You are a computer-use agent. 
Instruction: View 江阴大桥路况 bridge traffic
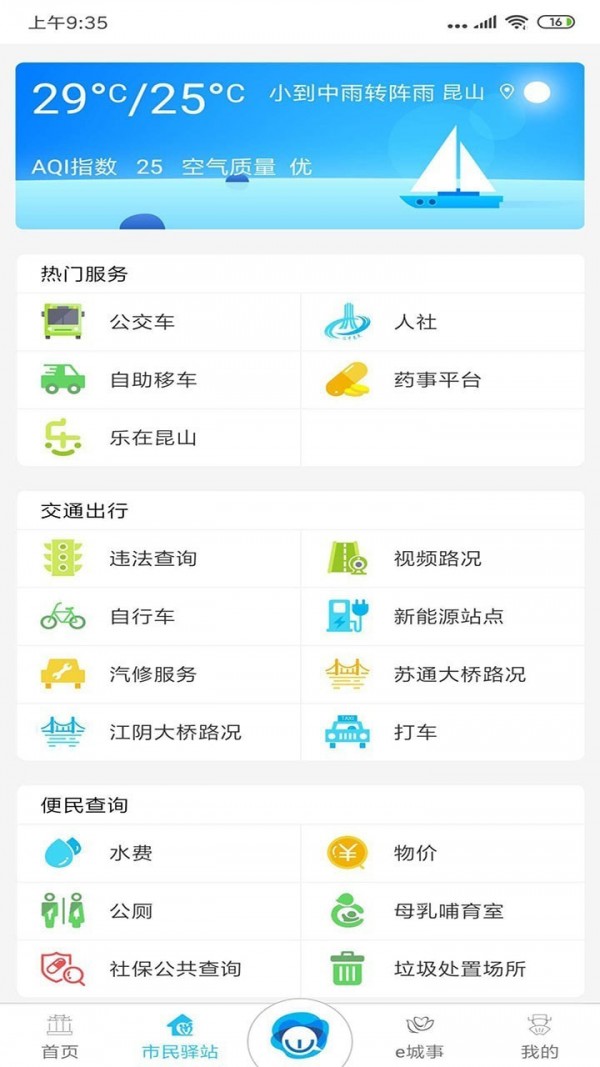(x=175, y=732)
